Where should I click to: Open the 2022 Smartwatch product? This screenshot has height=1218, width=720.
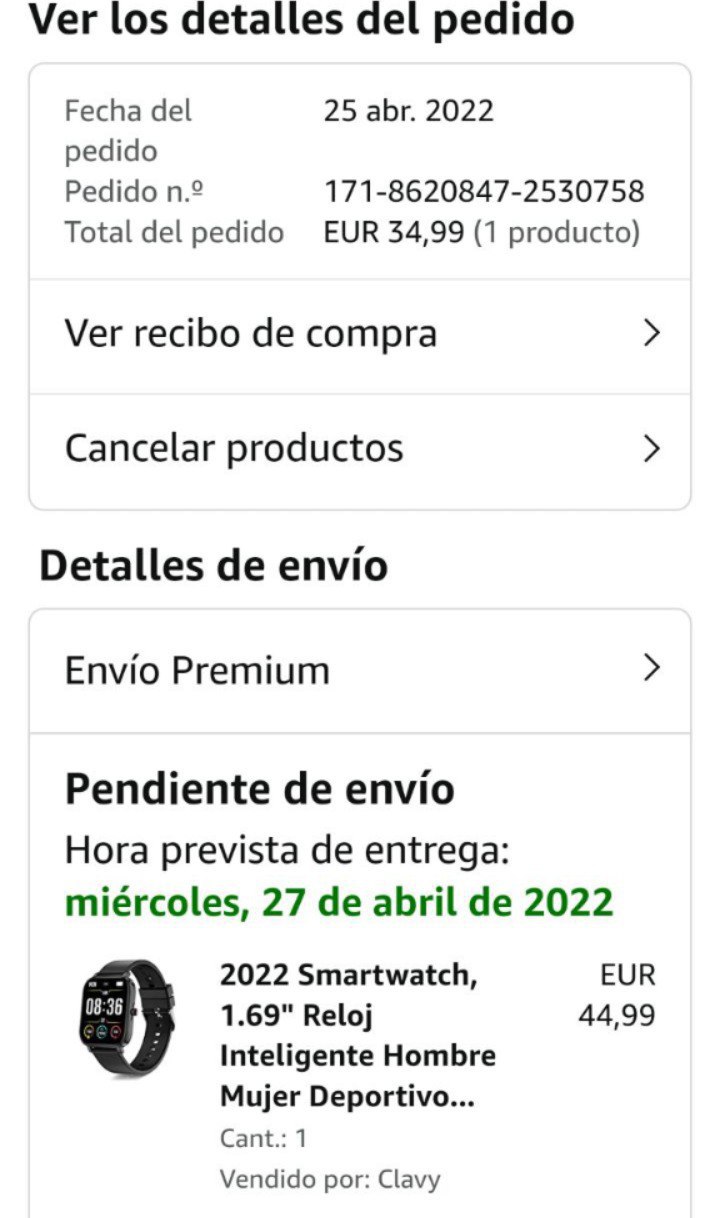[x=357, y=1036]
